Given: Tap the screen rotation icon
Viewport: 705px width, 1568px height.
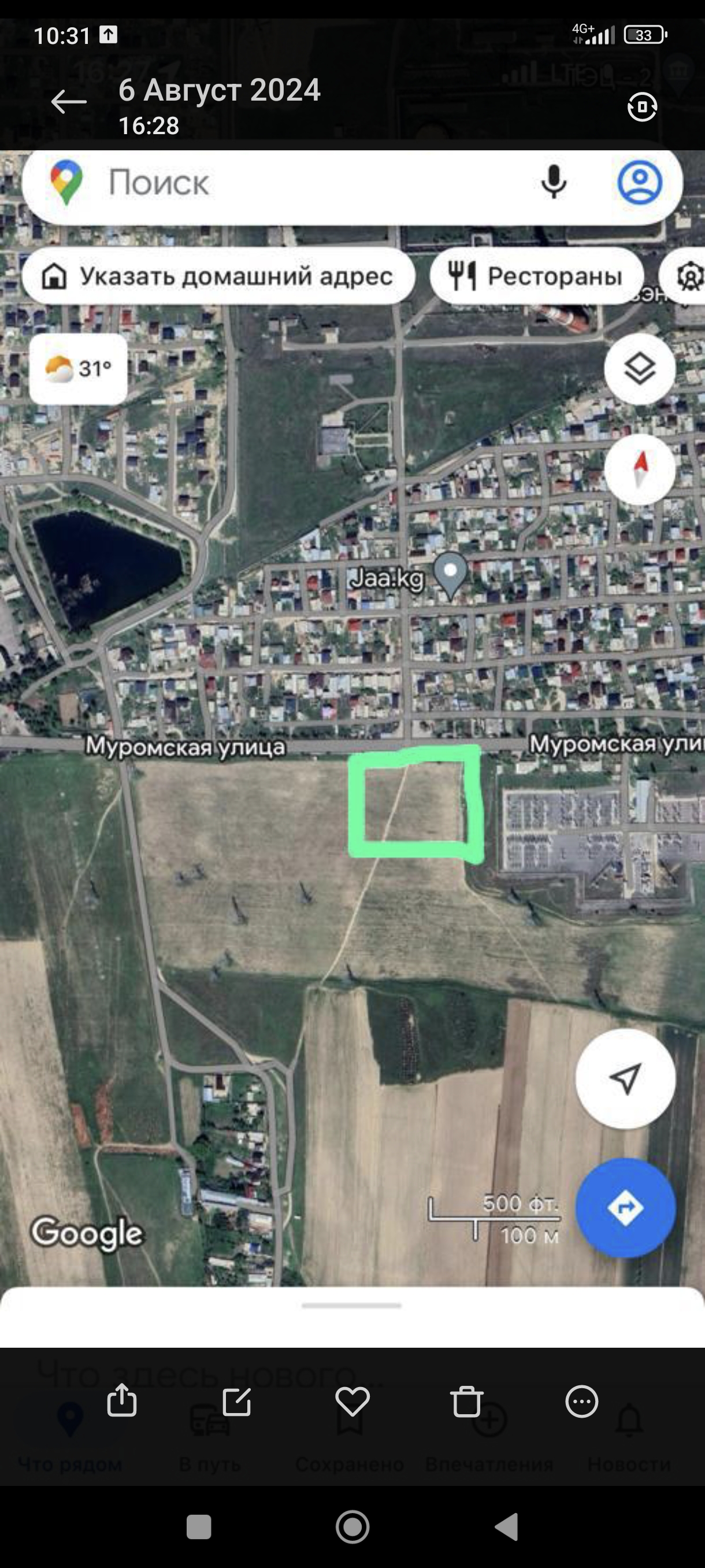Looking at the screenshot, I should pyautogui.click(x=642, y=107).
